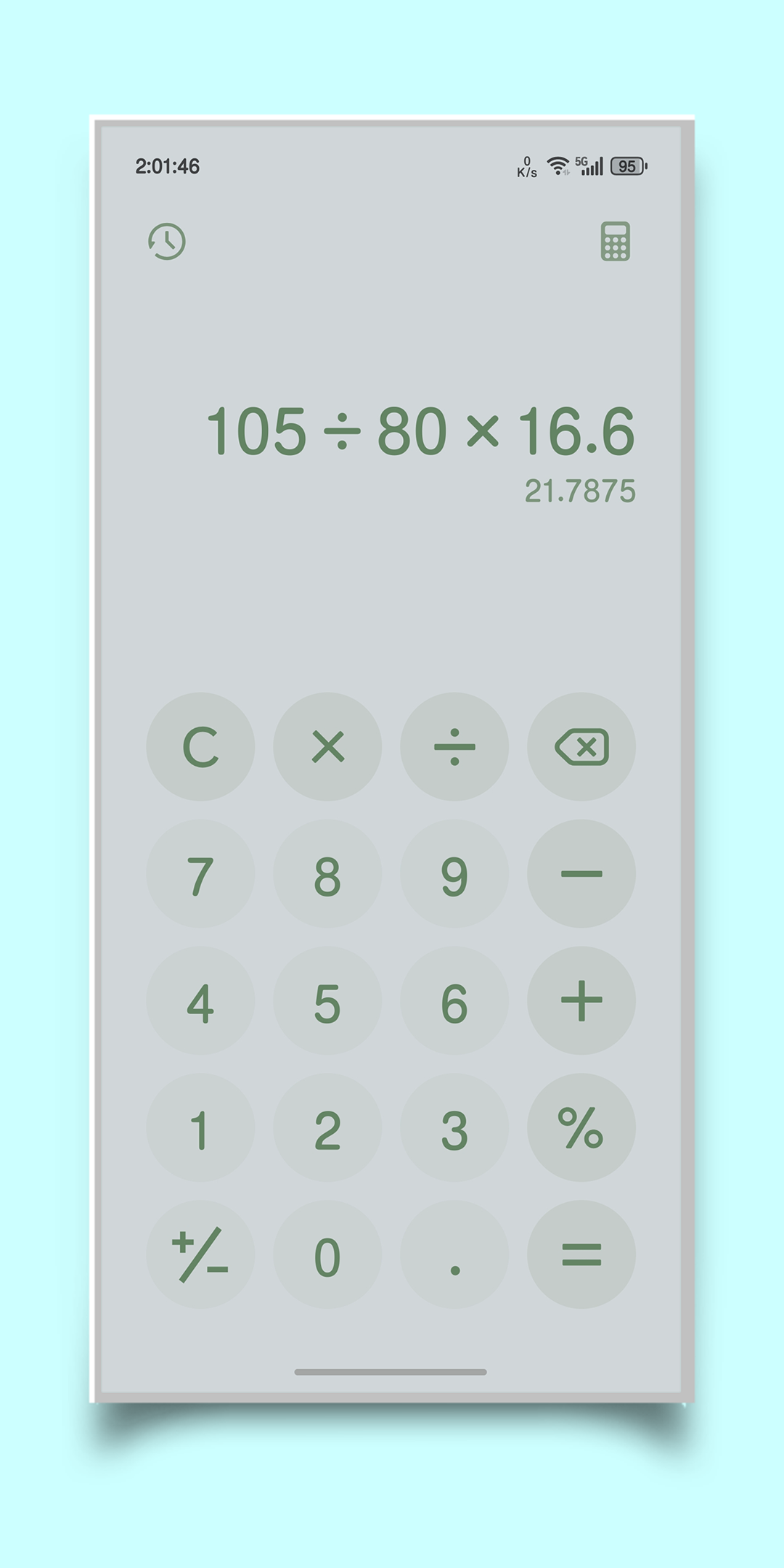
Task: Tap the multiply key
Action: (327, 746)
